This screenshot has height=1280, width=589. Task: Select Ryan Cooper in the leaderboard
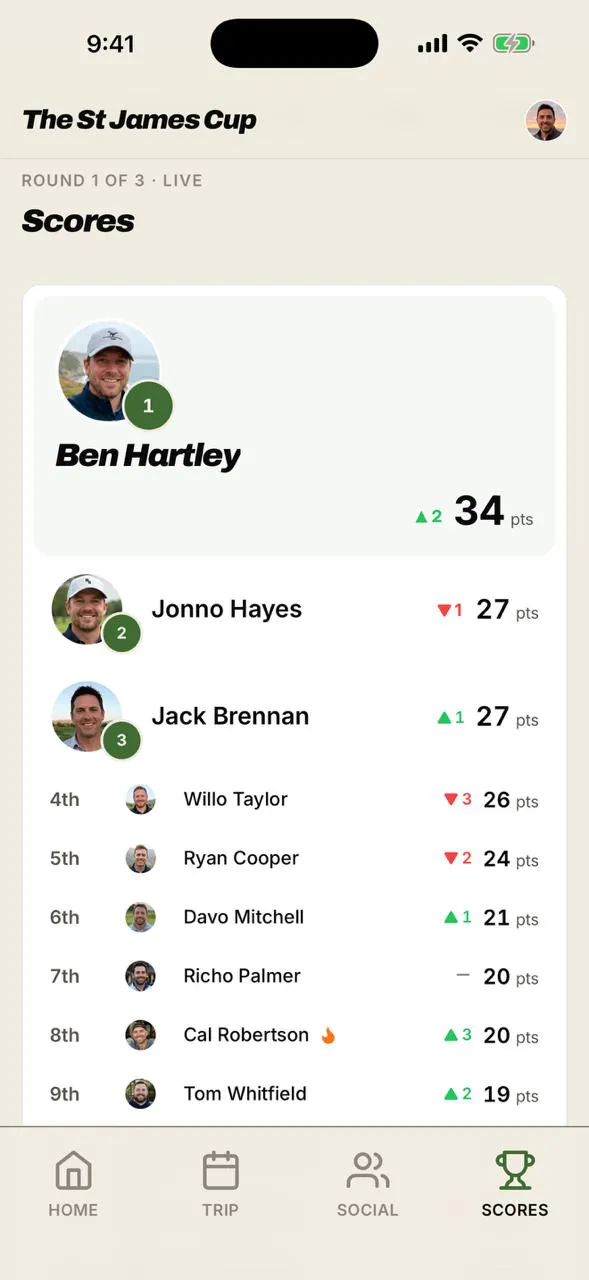point(294,859)
